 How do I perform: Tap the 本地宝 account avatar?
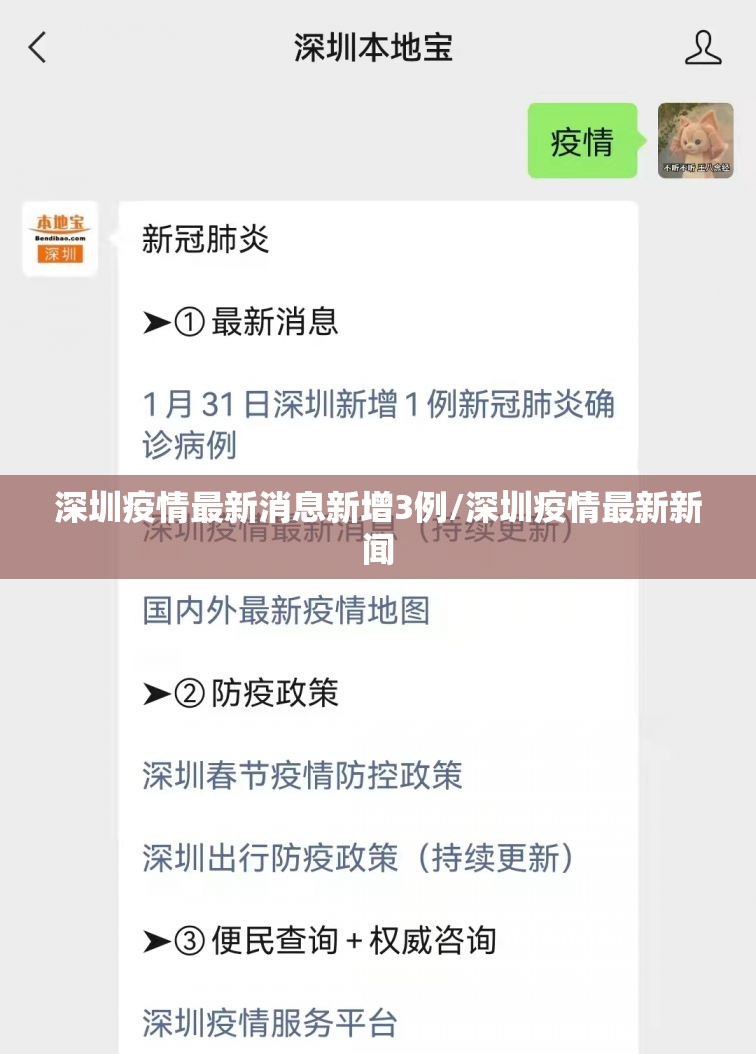click(x=60, y=239)
